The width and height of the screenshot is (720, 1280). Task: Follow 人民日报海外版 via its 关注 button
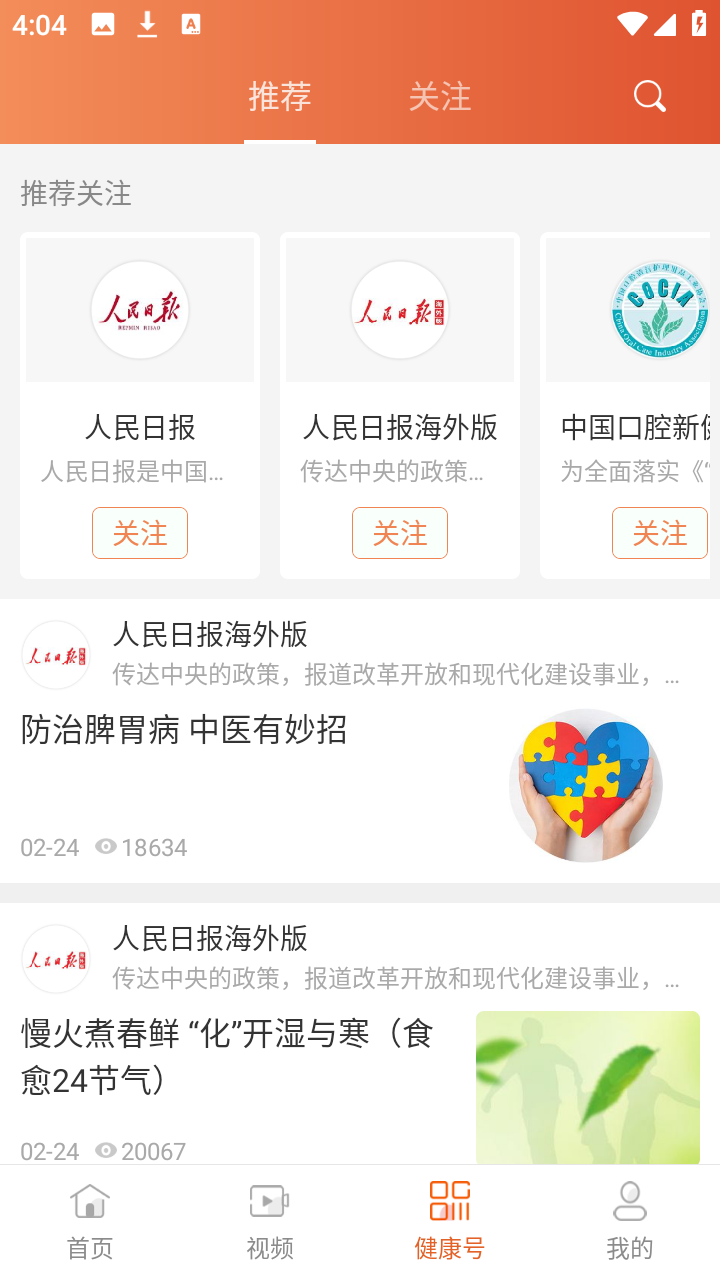400,533
